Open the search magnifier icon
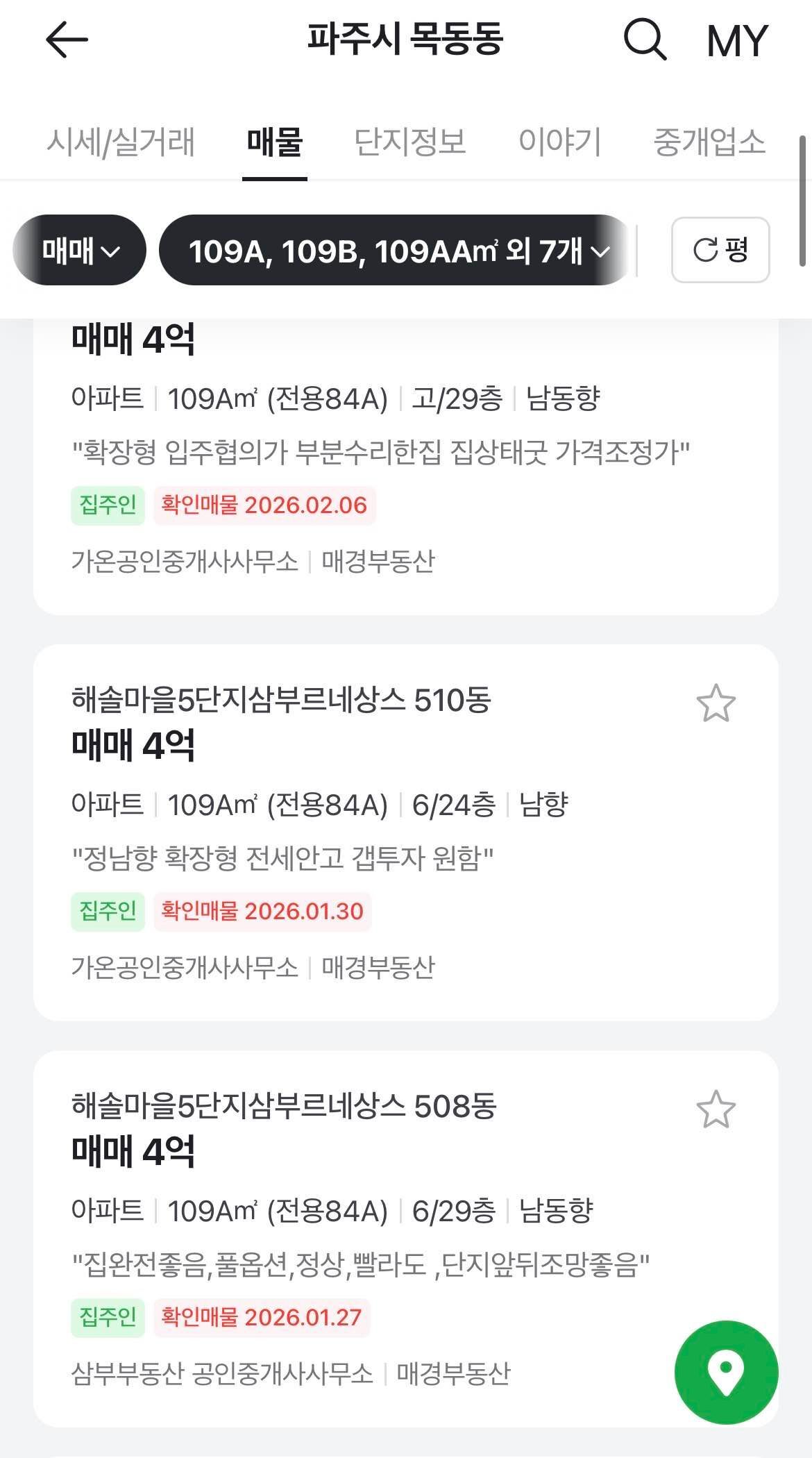Viewport: 812px width, 1458px height. click(645, 40)
